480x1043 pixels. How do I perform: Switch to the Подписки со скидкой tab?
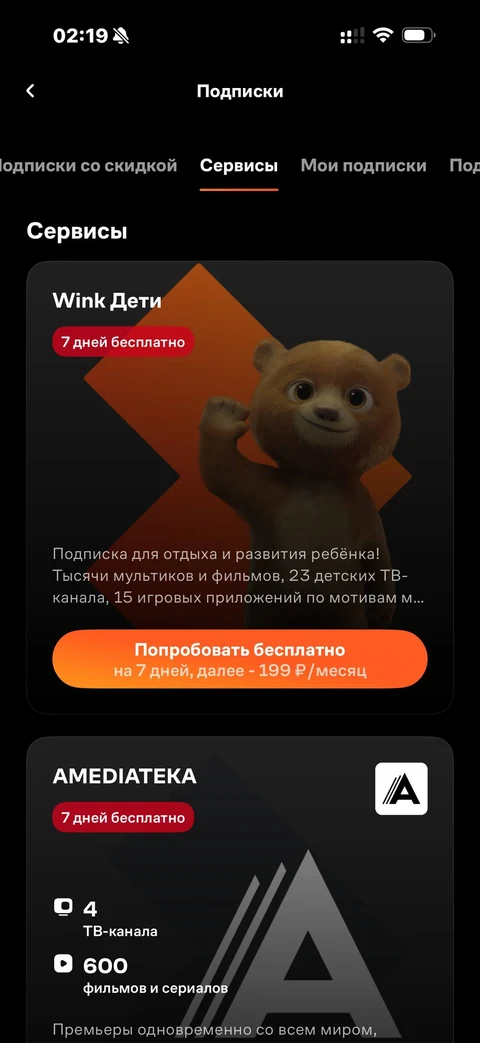(87, 166)
